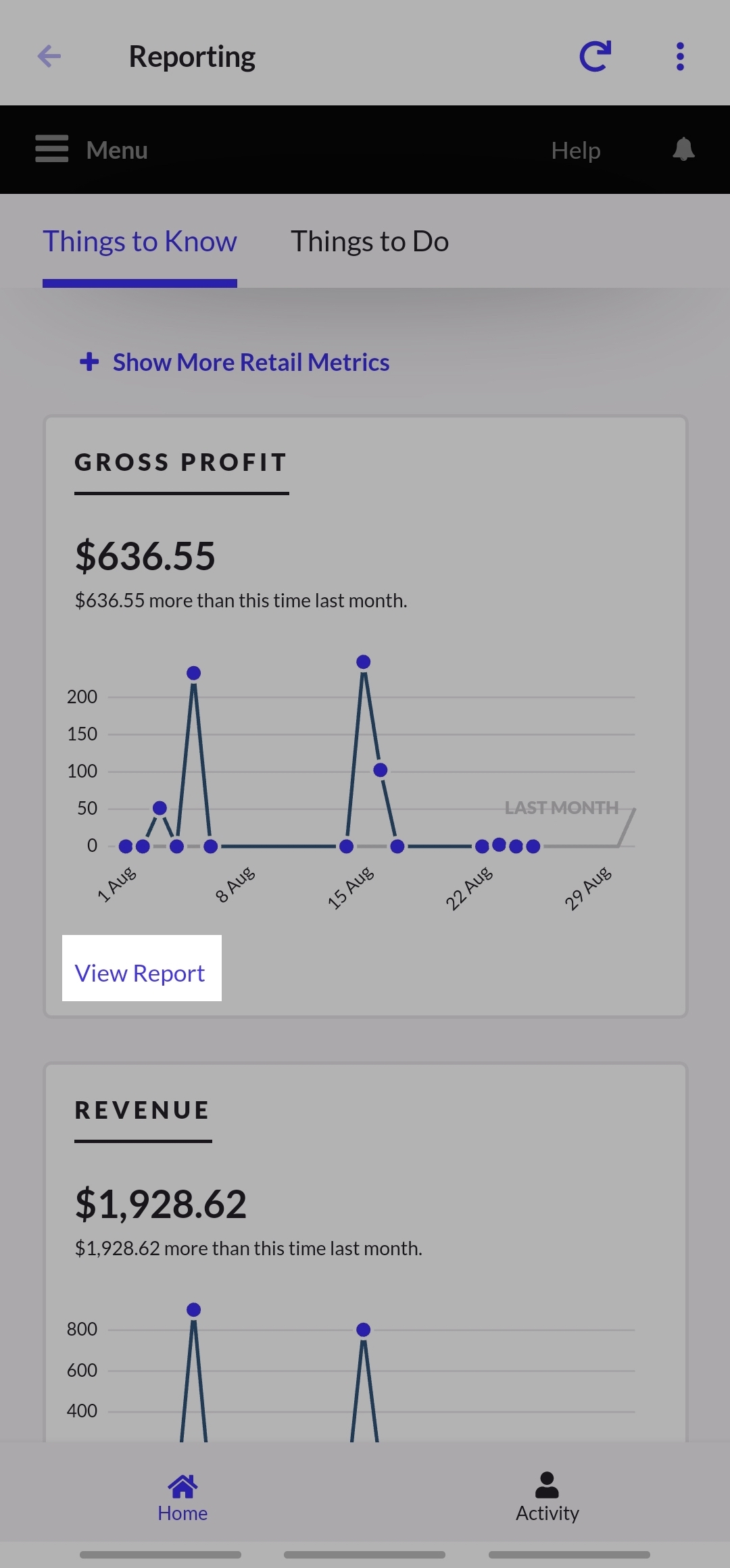Open the hamburger Menu
The width and height of the screenshot is (730, 1568).
(x=91, y=149)
